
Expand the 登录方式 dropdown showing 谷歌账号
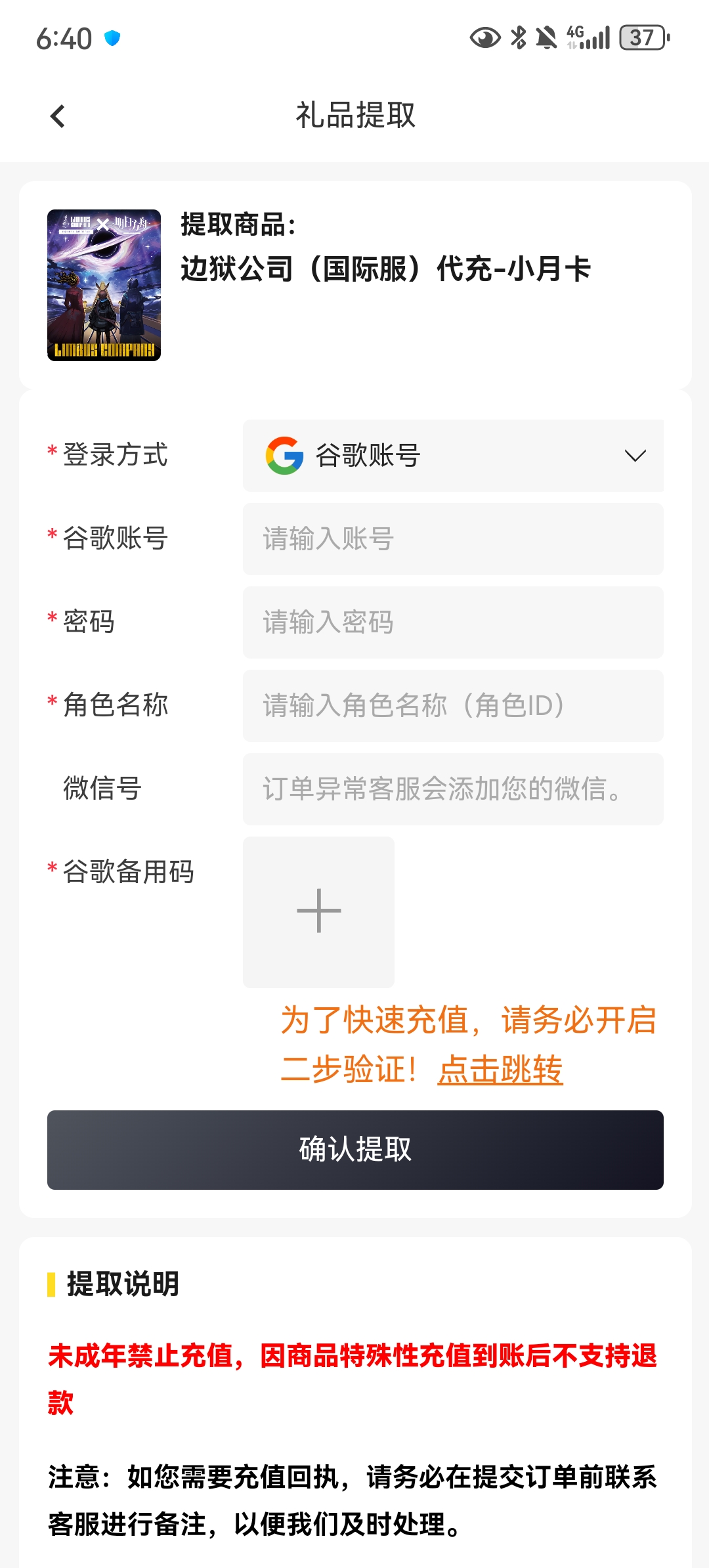click(x=453, y=456)
